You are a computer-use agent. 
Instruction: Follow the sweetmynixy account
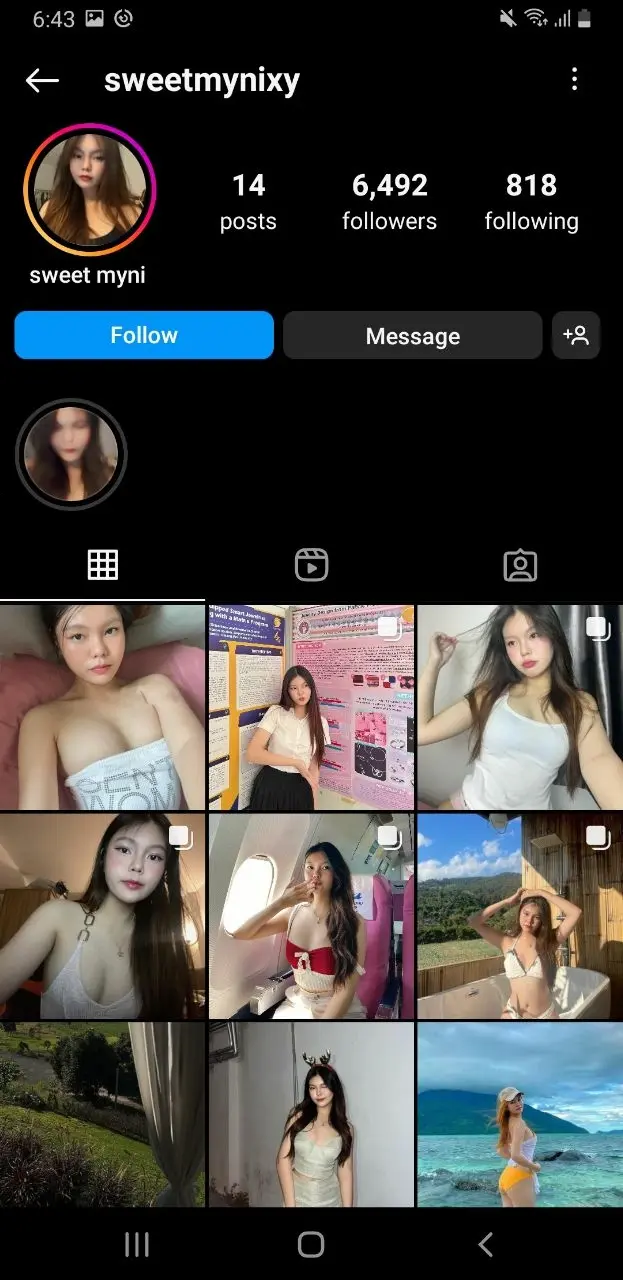(144, 335)
